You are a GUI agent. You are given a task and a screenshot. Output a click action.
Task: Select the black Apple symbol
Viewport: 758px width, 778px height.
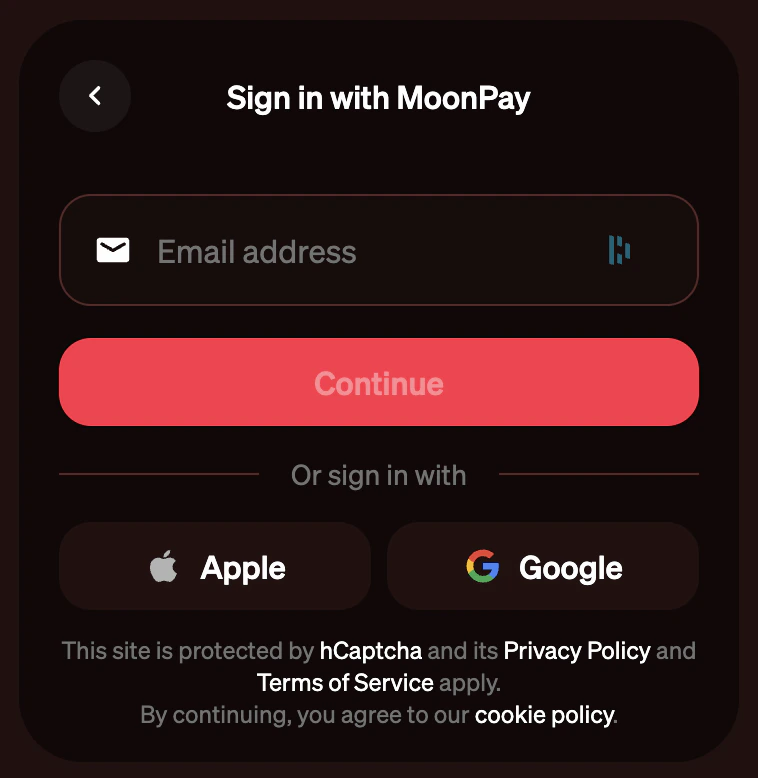click(163, 566)
